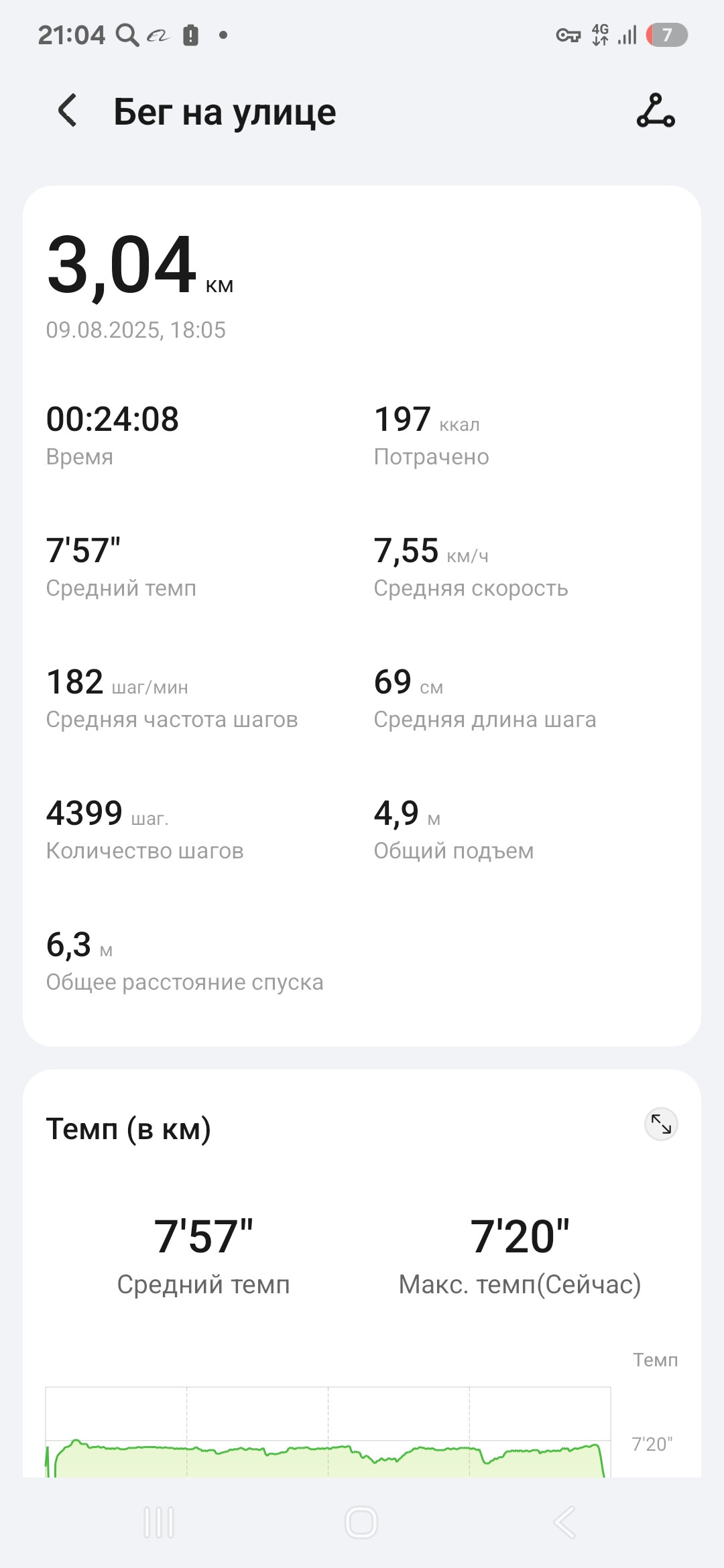Tap the system back button
Image resolution: width=724 pixels, height=1568 pixels.
pos(564,1522)
